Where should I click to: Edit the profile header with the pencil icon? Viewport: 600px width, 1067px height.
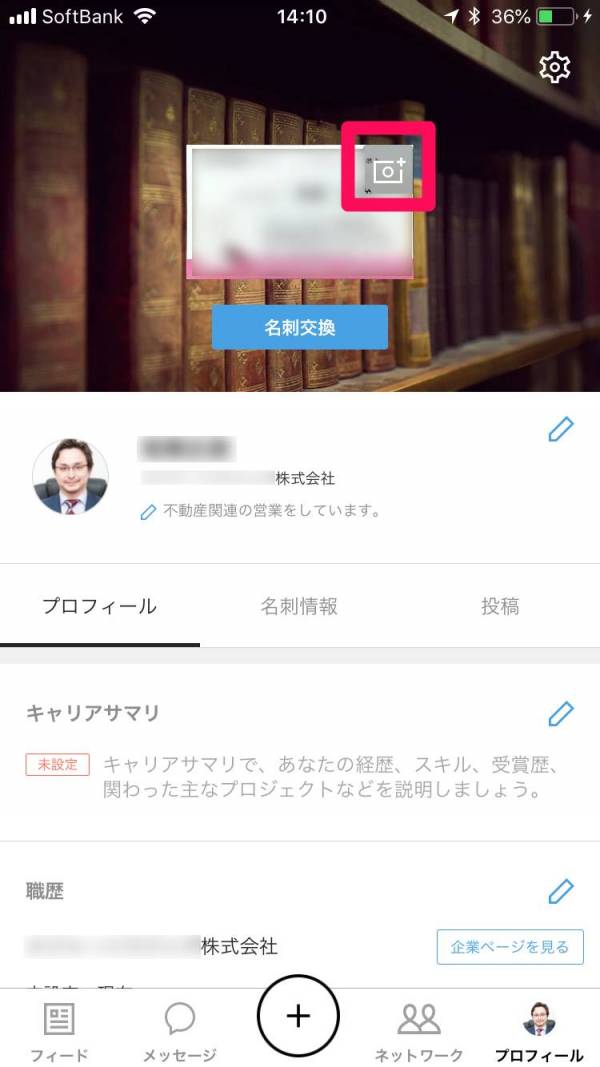coord(561,430)
